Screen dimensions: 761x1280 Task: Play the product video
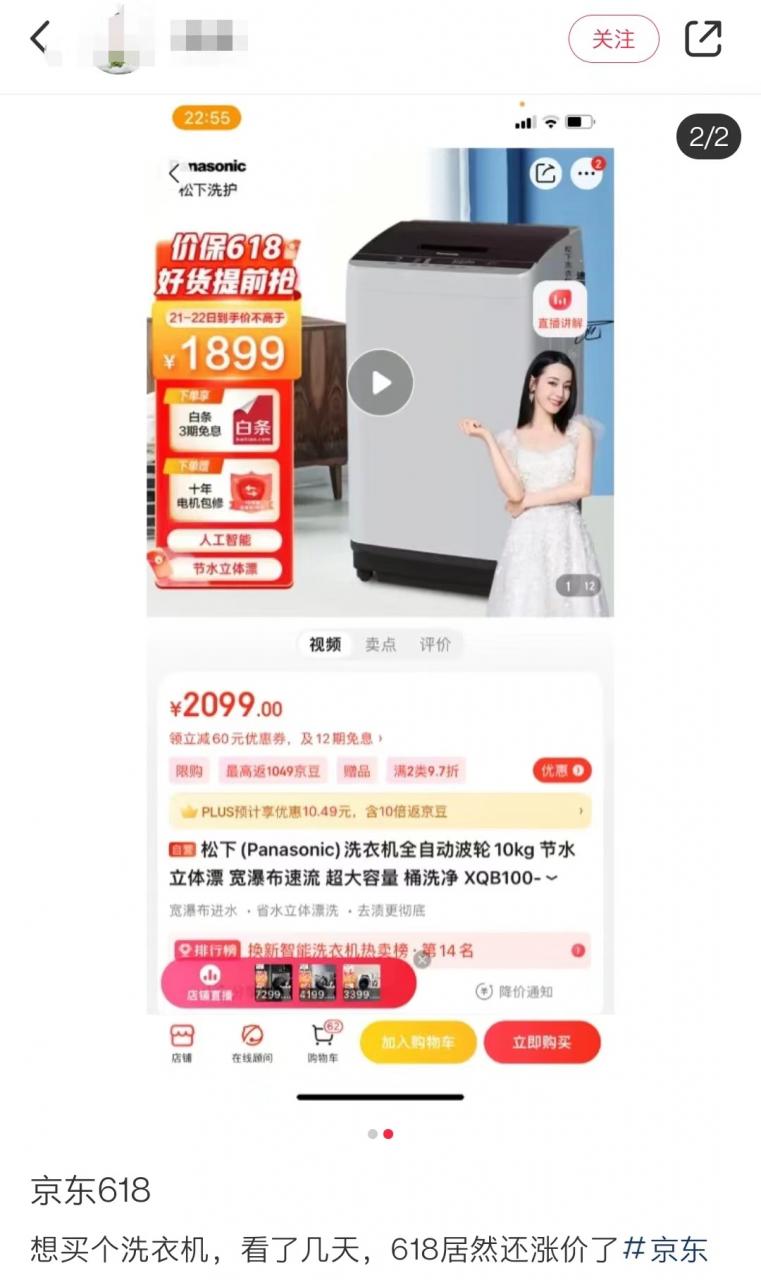point(380,382)
